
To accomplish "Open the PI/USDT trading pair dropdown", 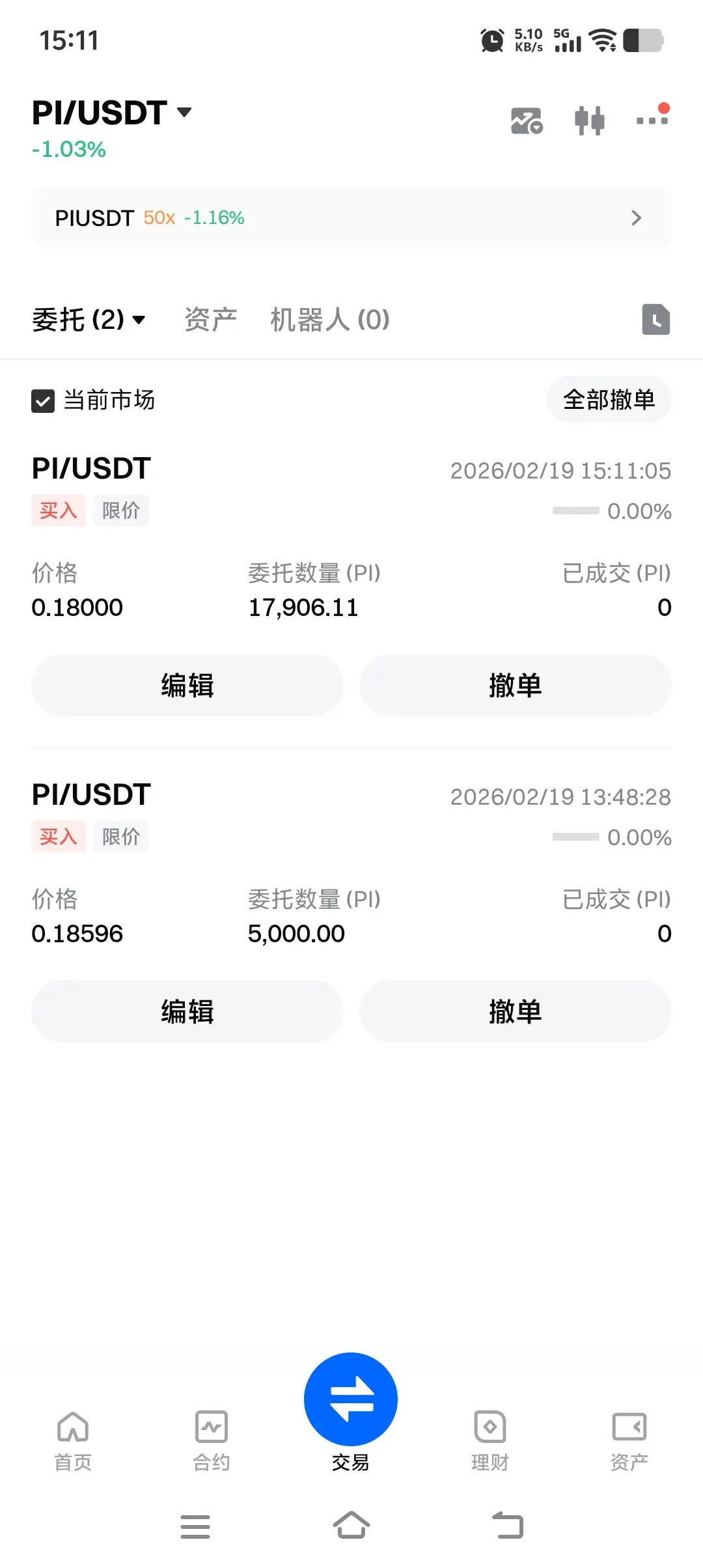I will coord(112,113).
